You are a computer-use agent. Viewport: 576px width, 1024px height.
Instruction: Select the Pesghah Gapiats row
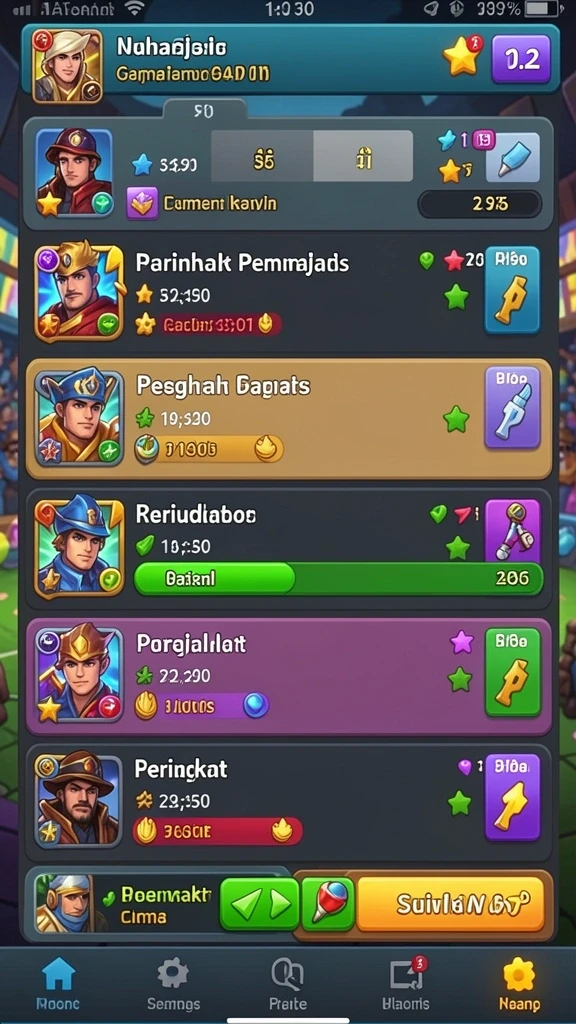288,419
